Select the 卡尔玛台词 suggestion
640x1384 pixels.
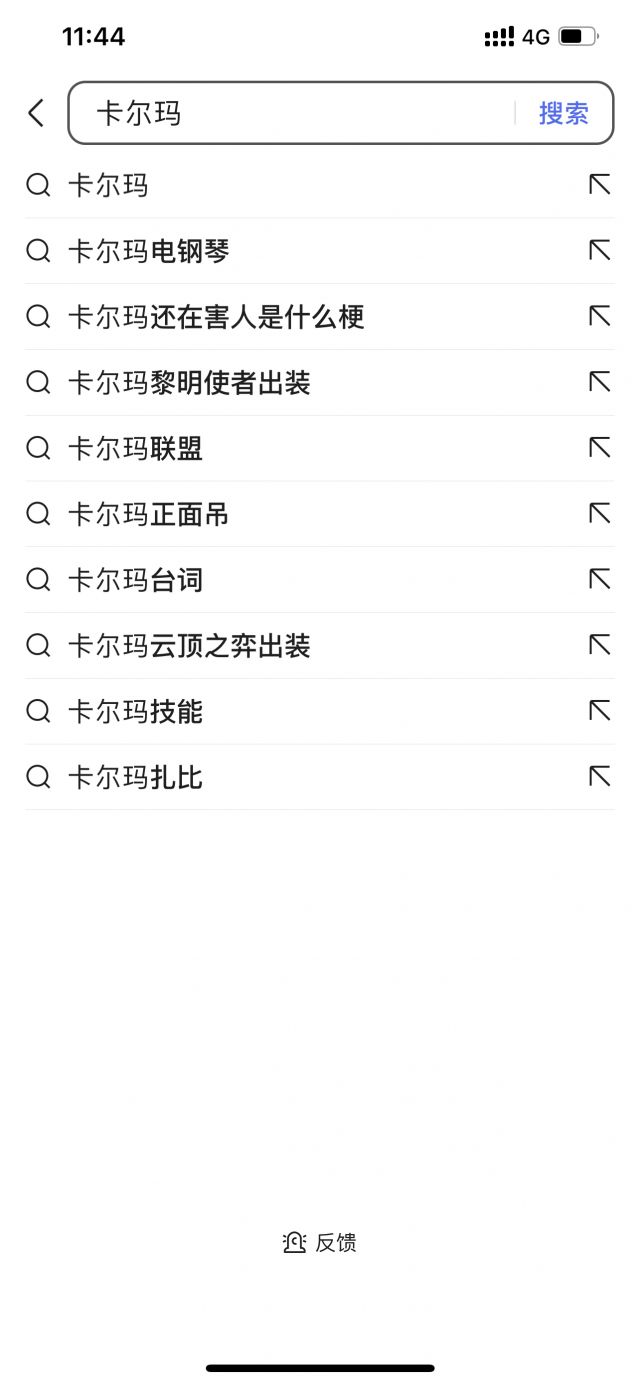click(135, 580)
